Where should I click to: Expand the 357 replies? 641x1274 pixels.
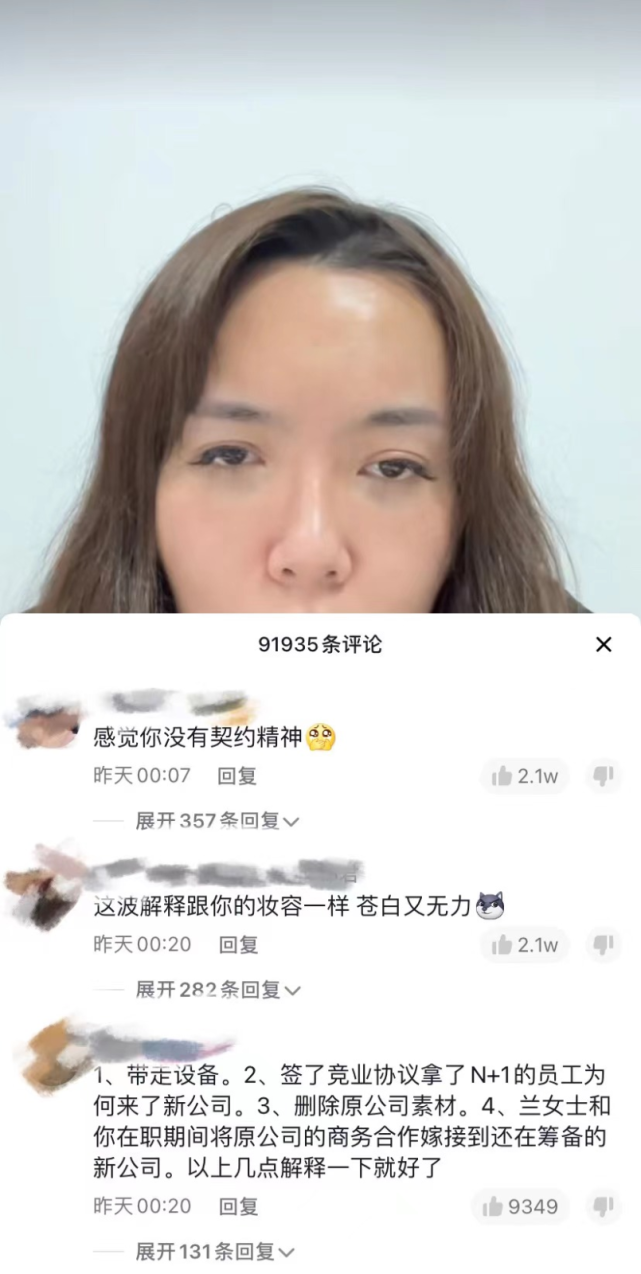click(x=217, y=821)
